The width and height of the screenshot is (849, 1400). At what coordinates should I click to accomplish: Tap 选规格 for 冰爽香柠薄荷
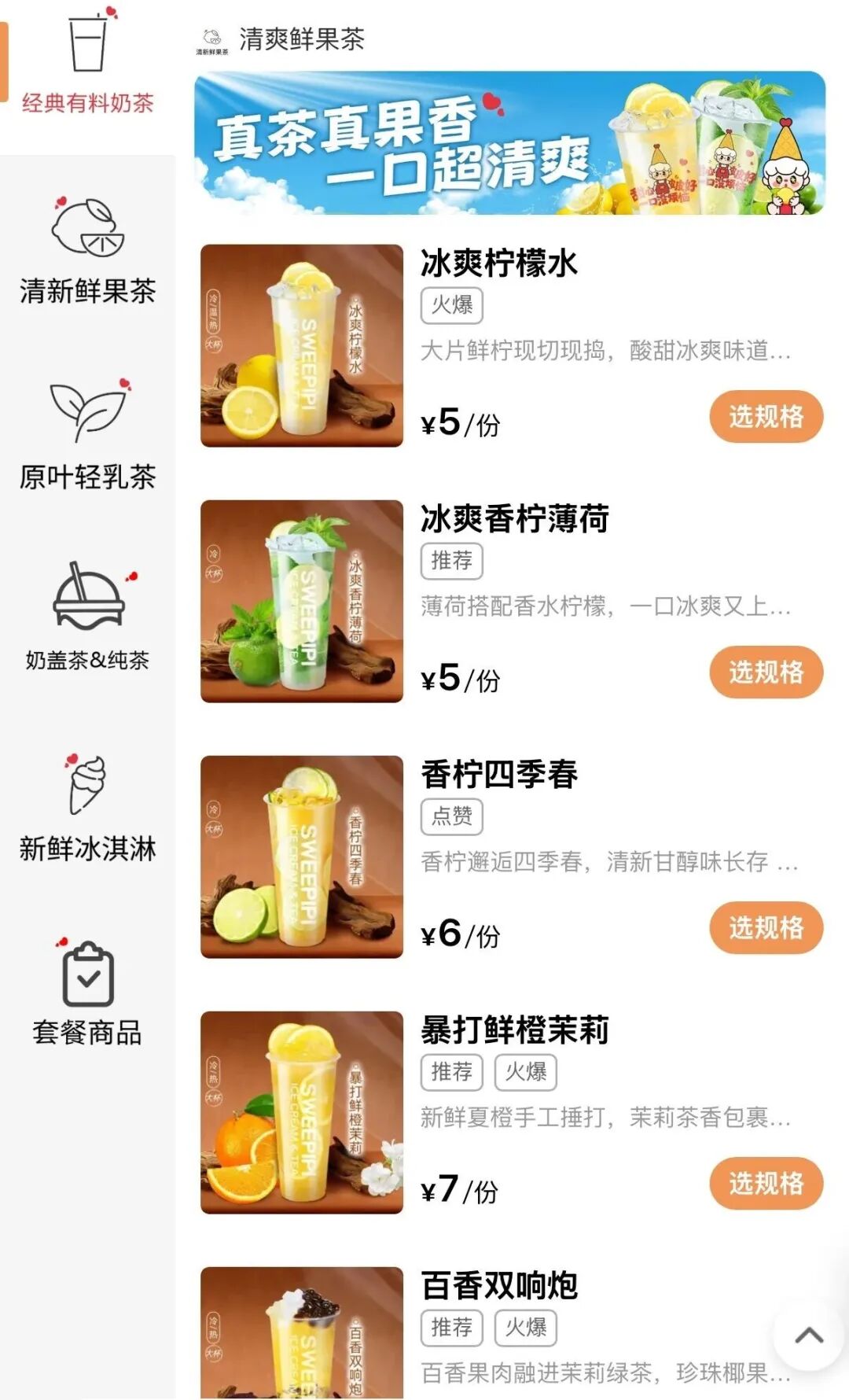pos(766,672)
